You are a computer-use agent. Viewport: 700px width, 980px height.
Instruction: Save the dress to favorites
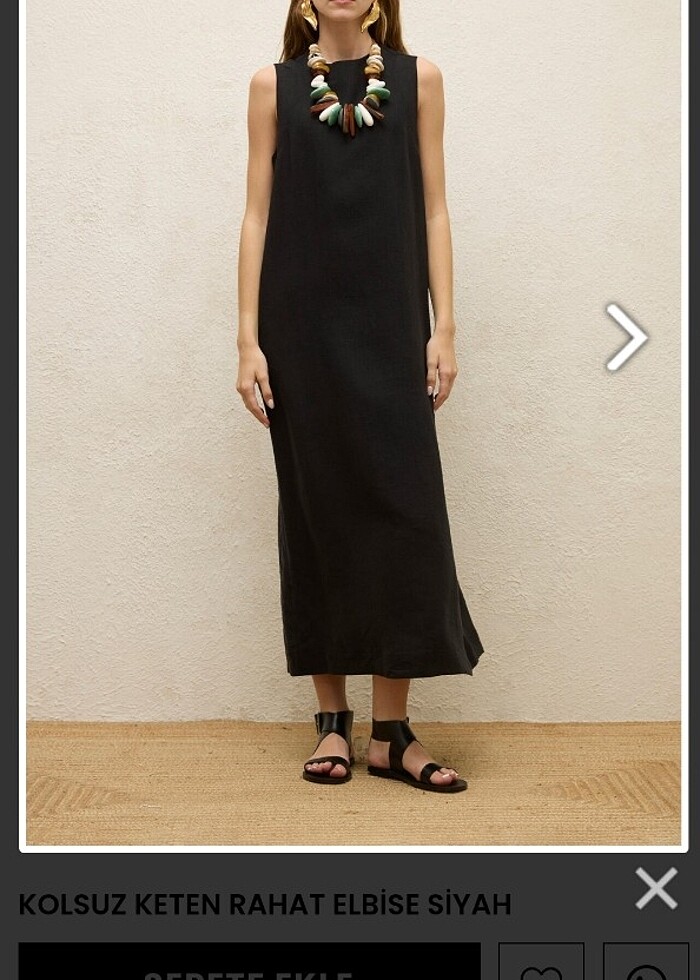click(x=541, y=965)
